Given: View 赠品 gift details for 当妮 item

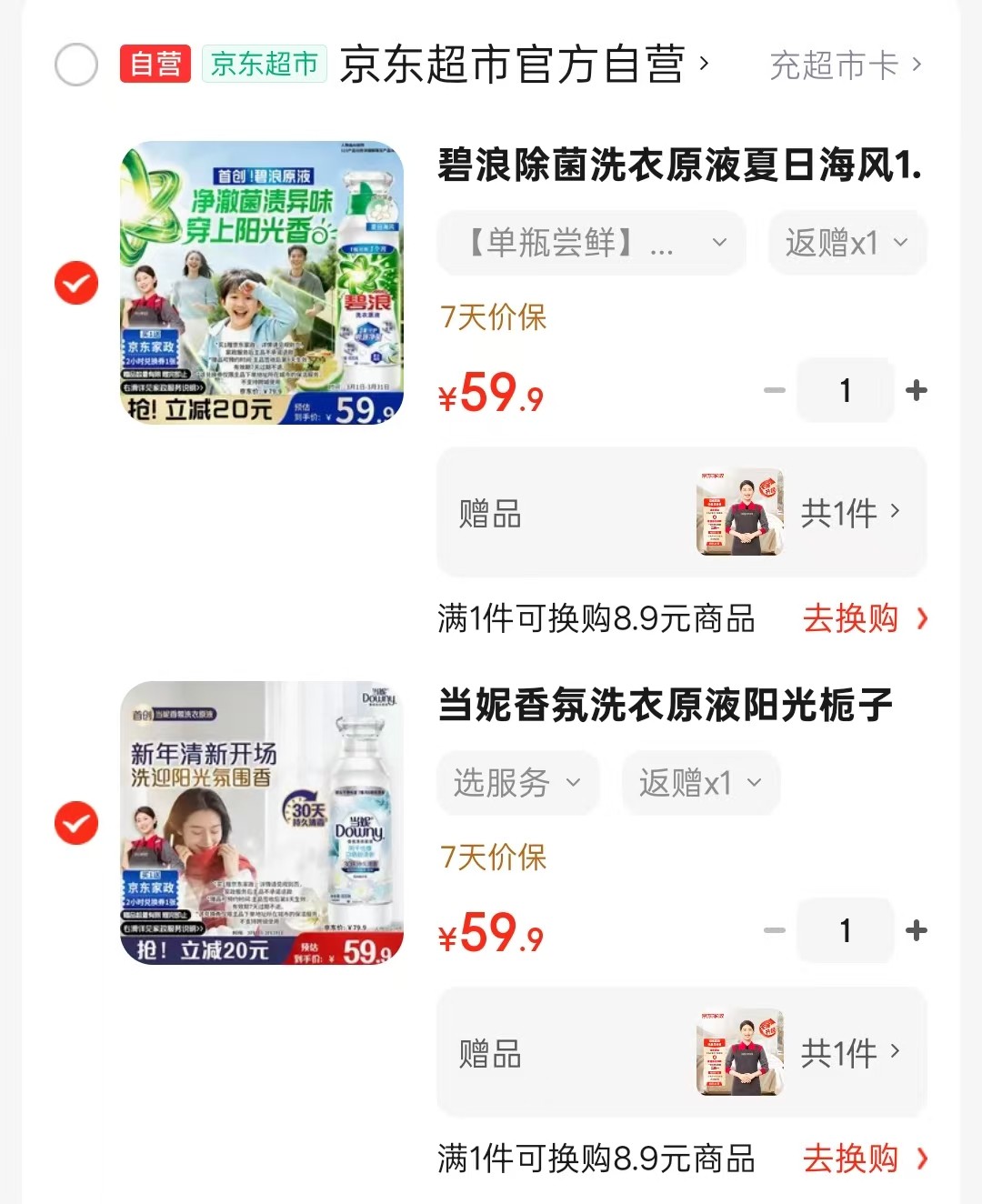Looking at the screenshot, I should click(x=682, y=1053).
